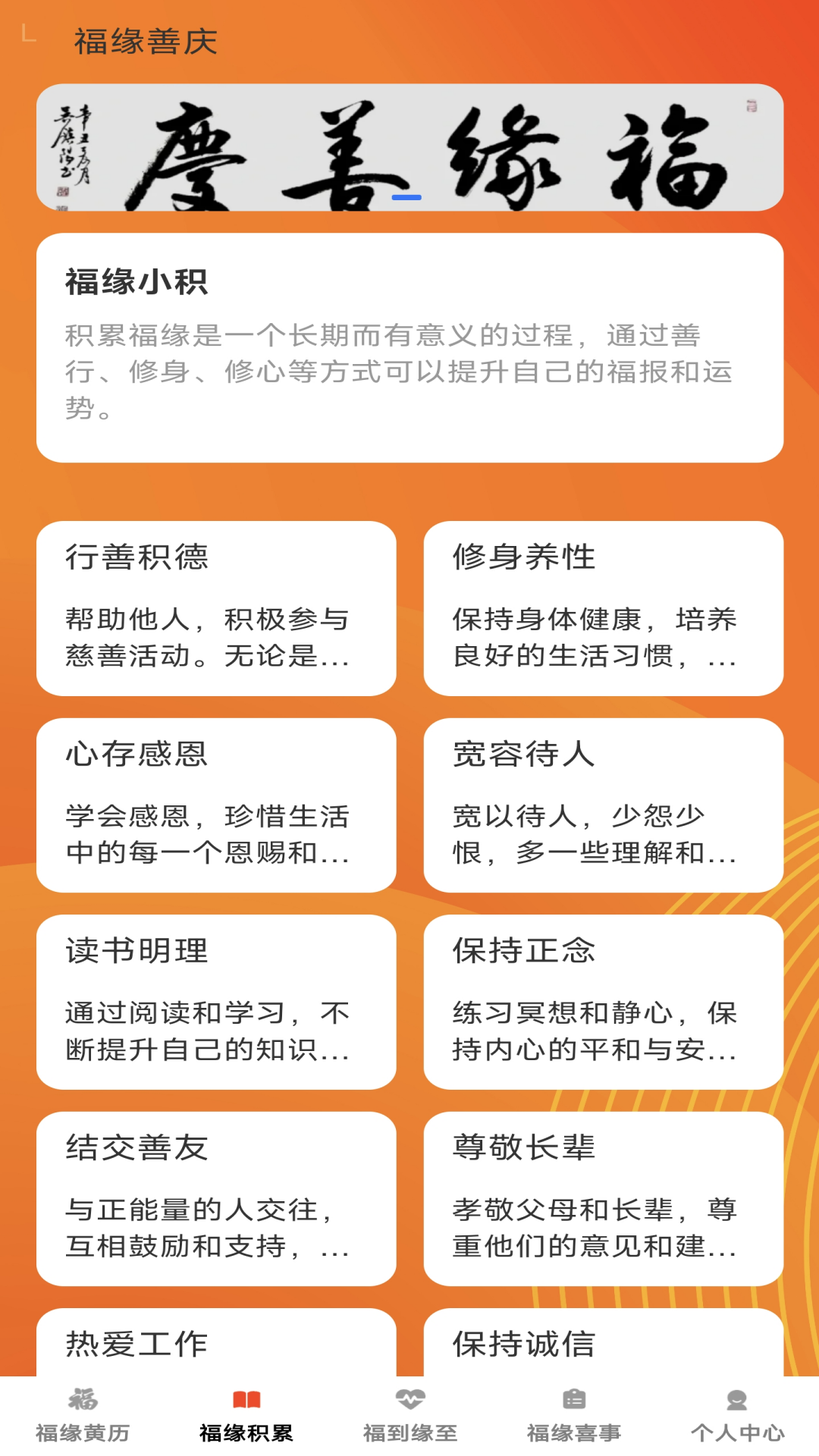The width and height of the screenshot is (819, 1456).
Task: Open the 行善积德 card
Action: point(216,608)
